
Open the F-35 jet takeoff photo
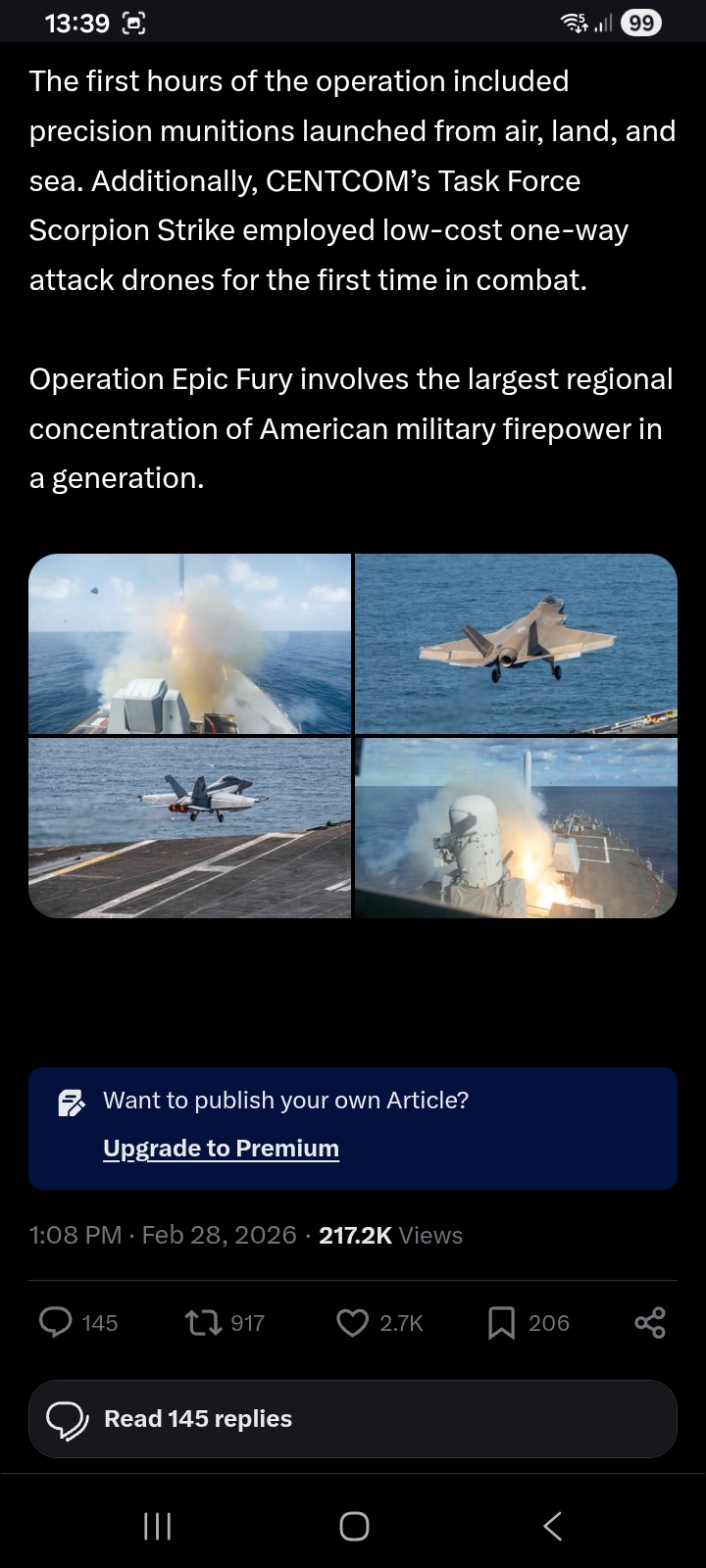tap(516, 644)
